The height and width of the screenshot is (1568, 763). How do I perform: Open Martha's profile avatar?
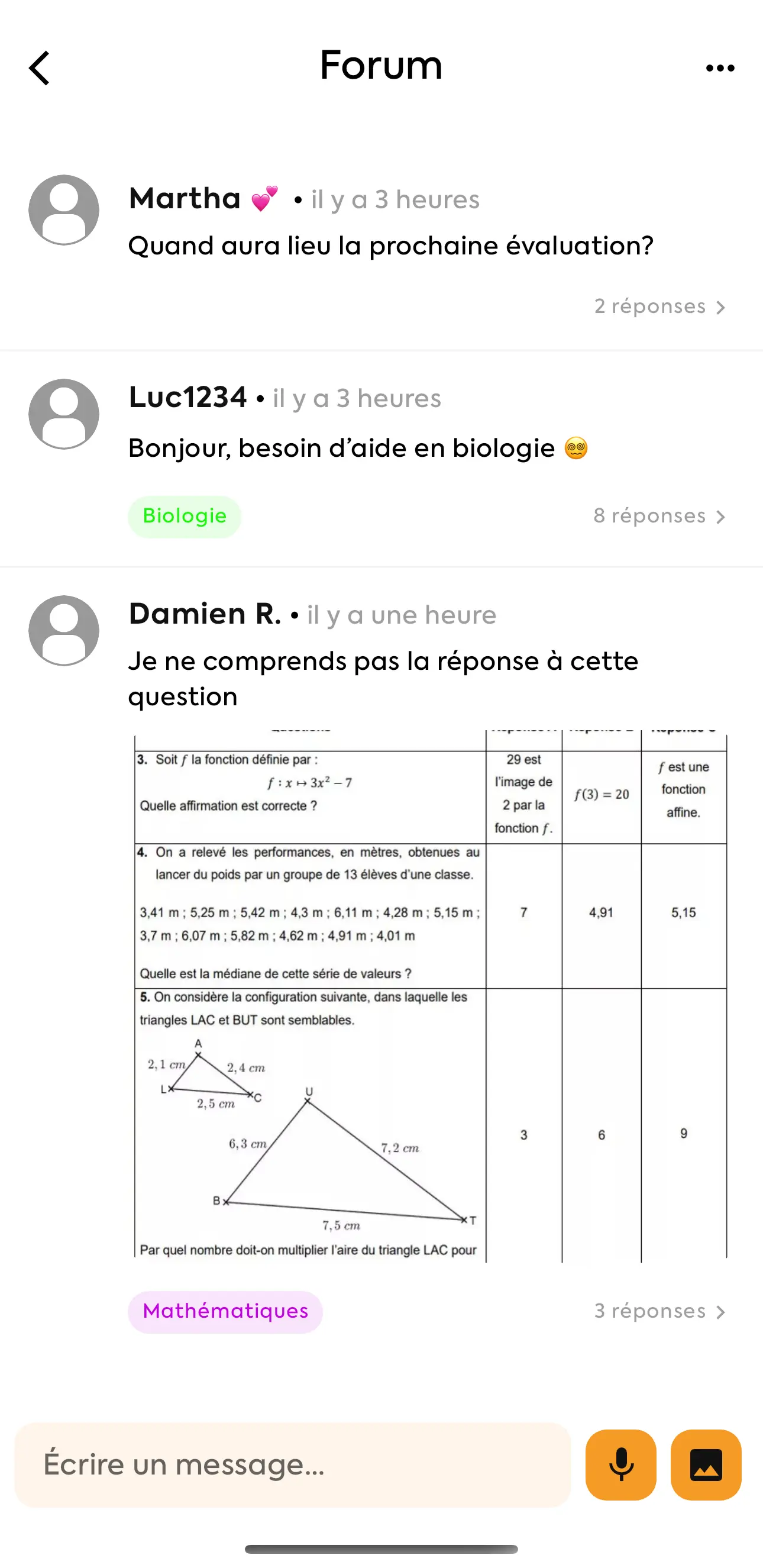64,210
